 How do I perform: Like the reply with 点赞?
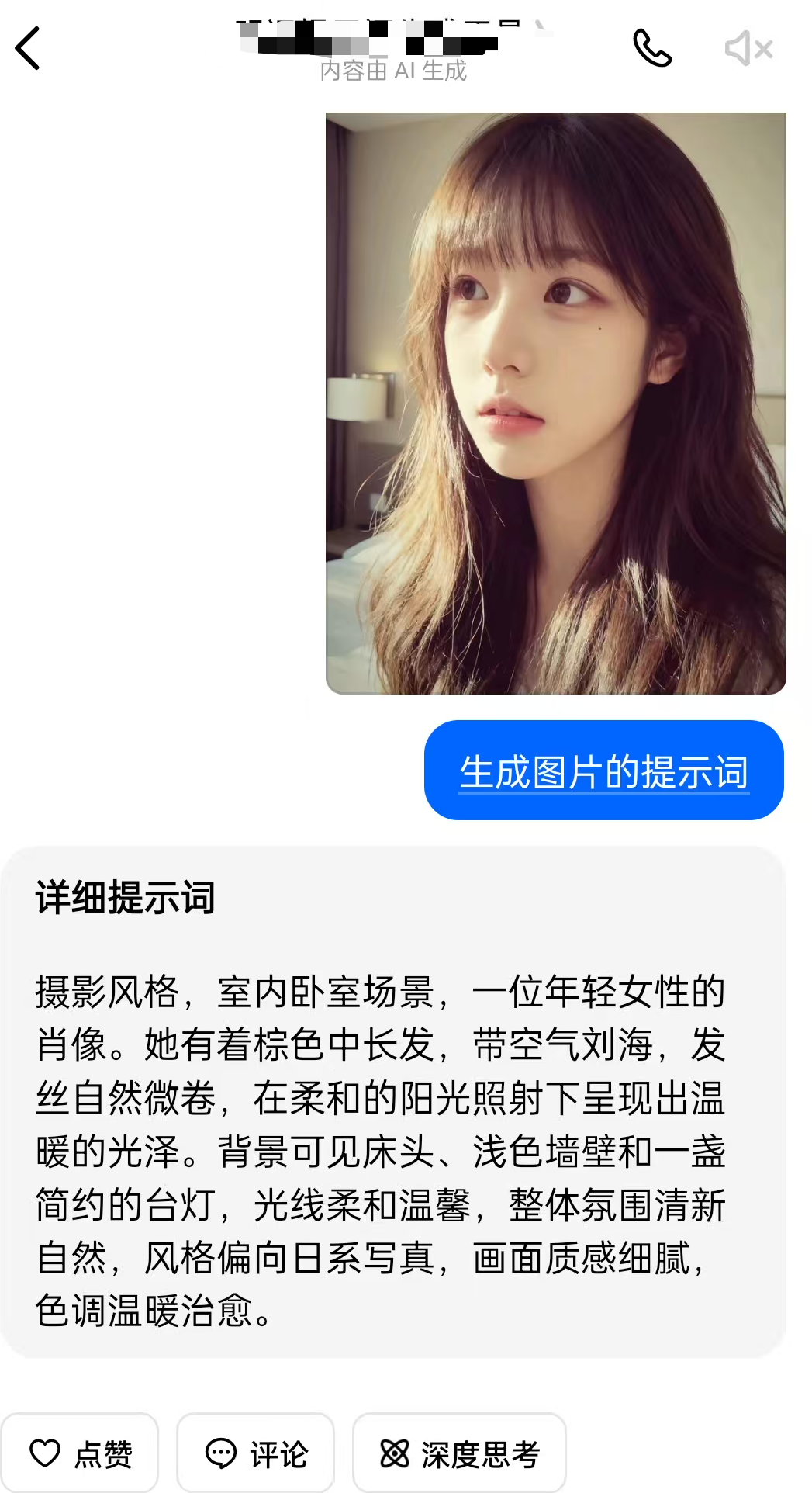(x=80, y=1453)
